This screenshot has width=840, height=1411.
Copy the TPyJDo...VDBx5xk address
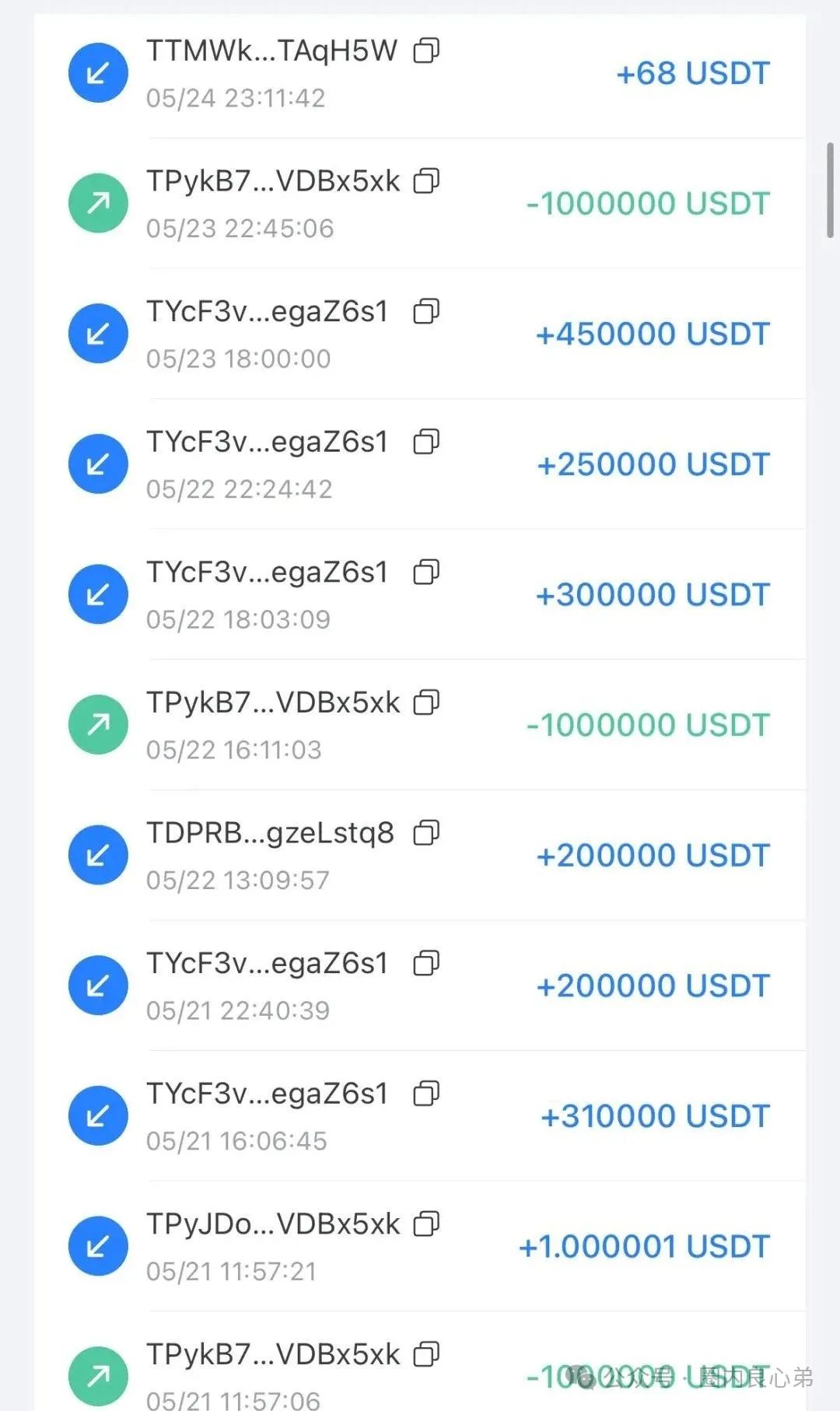click(x=426, y=1224)
